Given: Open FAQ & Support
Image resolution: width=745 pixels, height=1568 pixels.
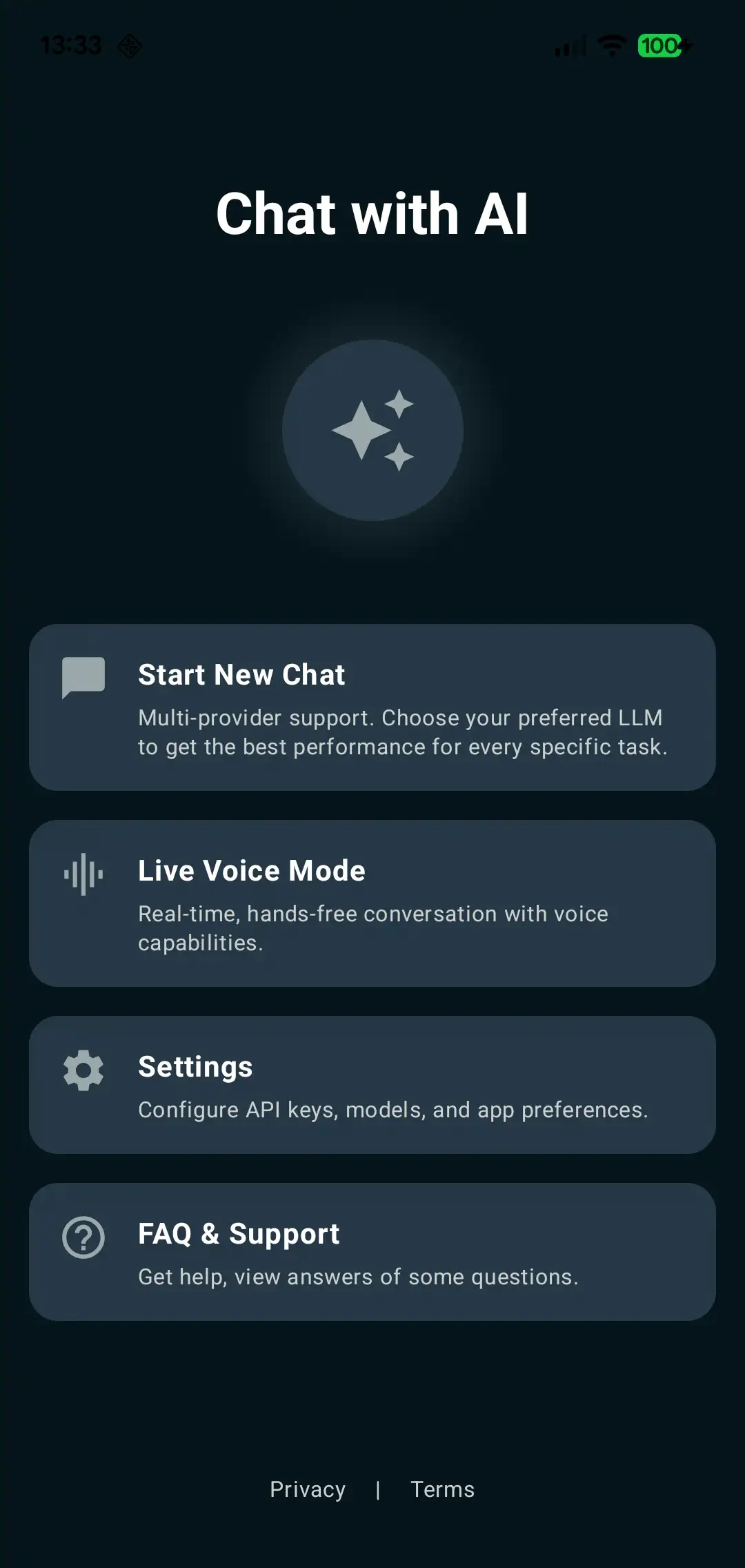Looking at the screenshot, I should click(372, 1253).
